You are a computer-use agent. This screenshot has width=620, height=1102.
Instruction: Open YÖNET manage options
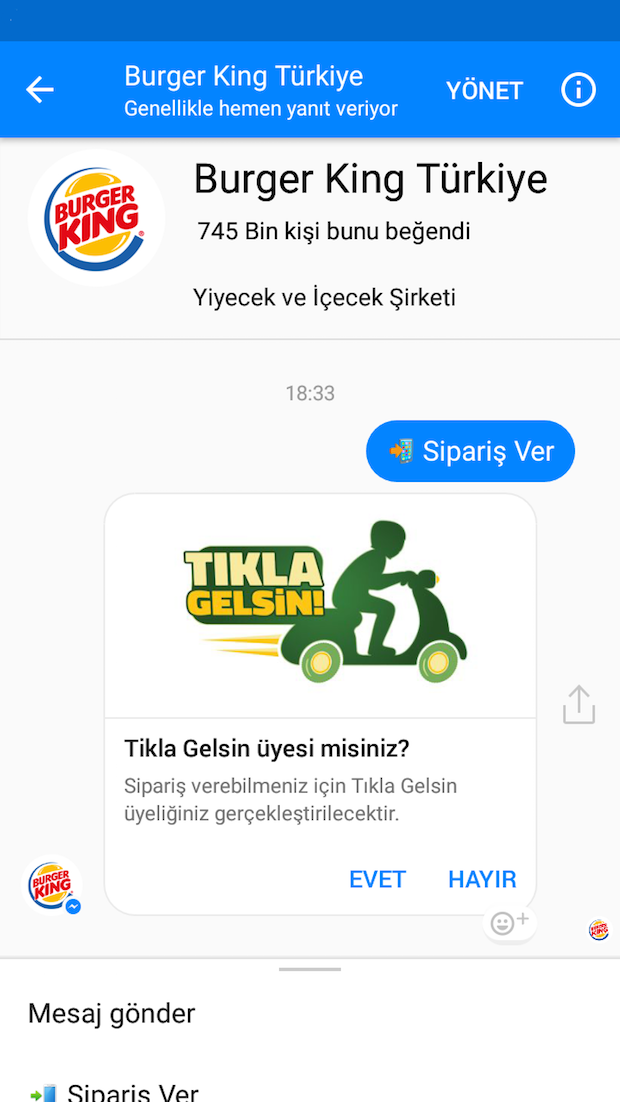[484, 91]
